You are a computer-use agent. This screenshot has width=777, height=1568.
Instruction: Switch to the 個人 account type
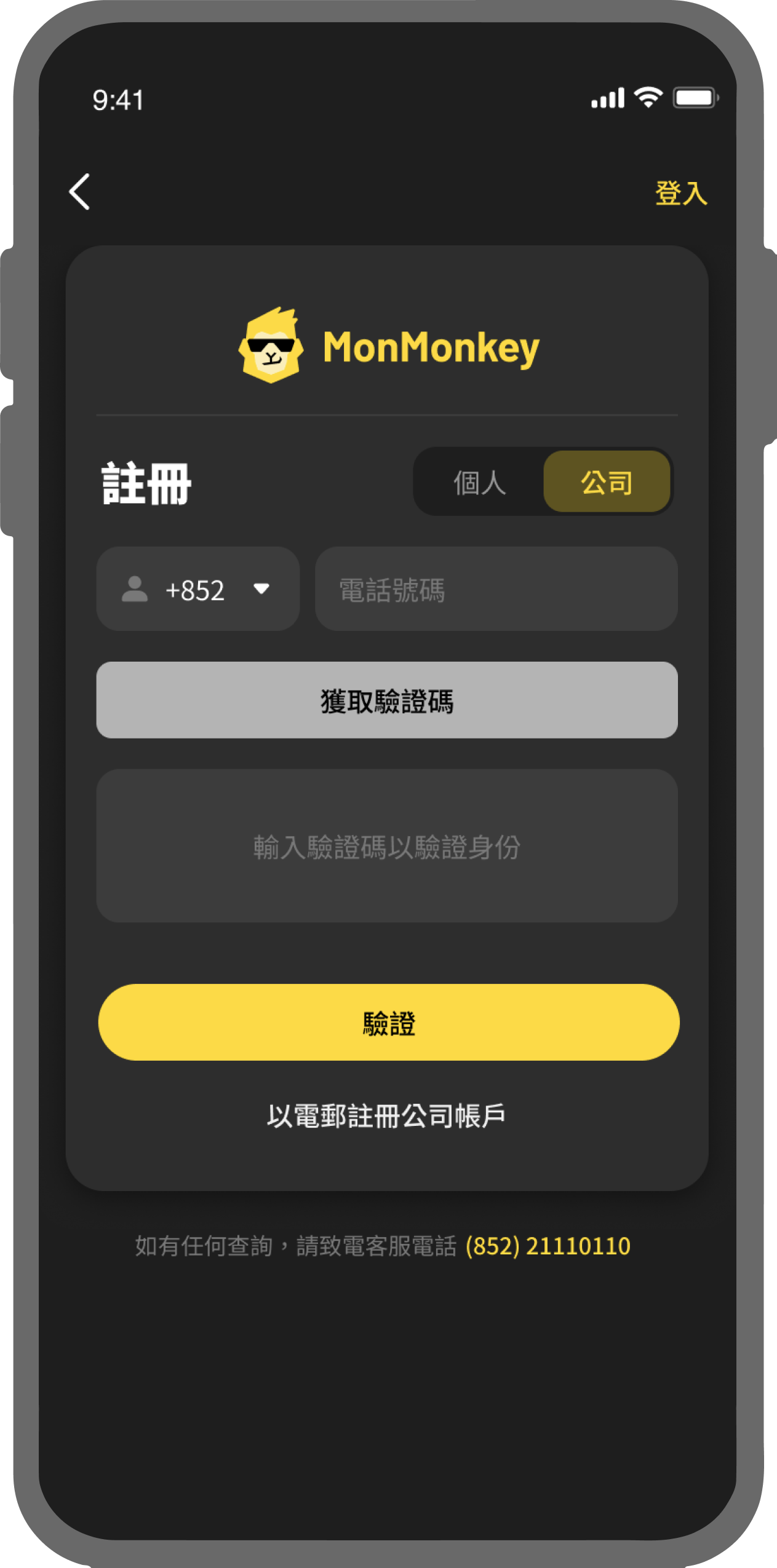pos(479,483)
